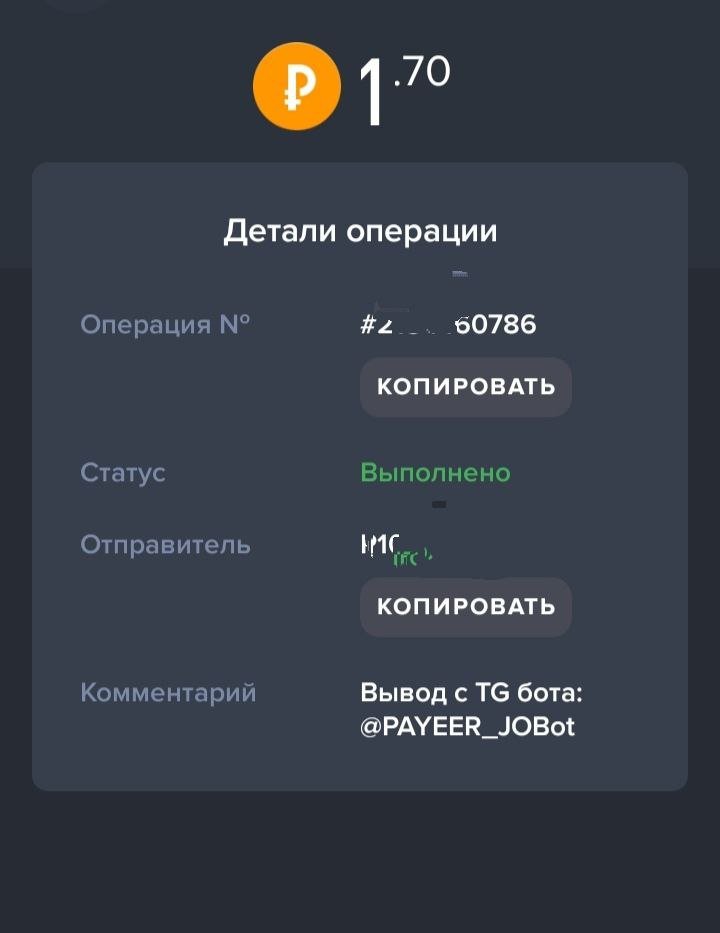Copy the operation number

[465, 387]
